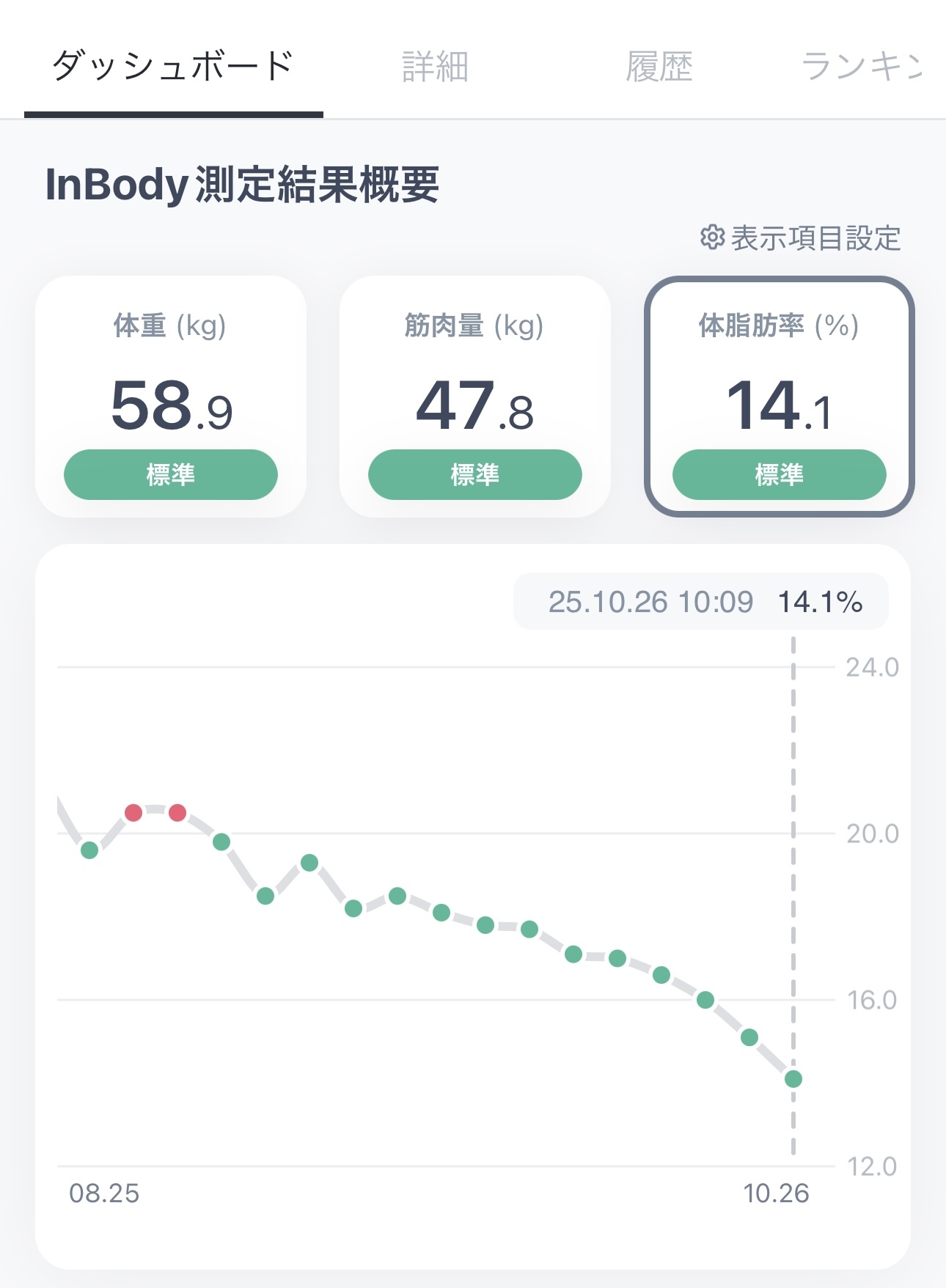Switch to the 詳細 tab

[x=435, y=67]
